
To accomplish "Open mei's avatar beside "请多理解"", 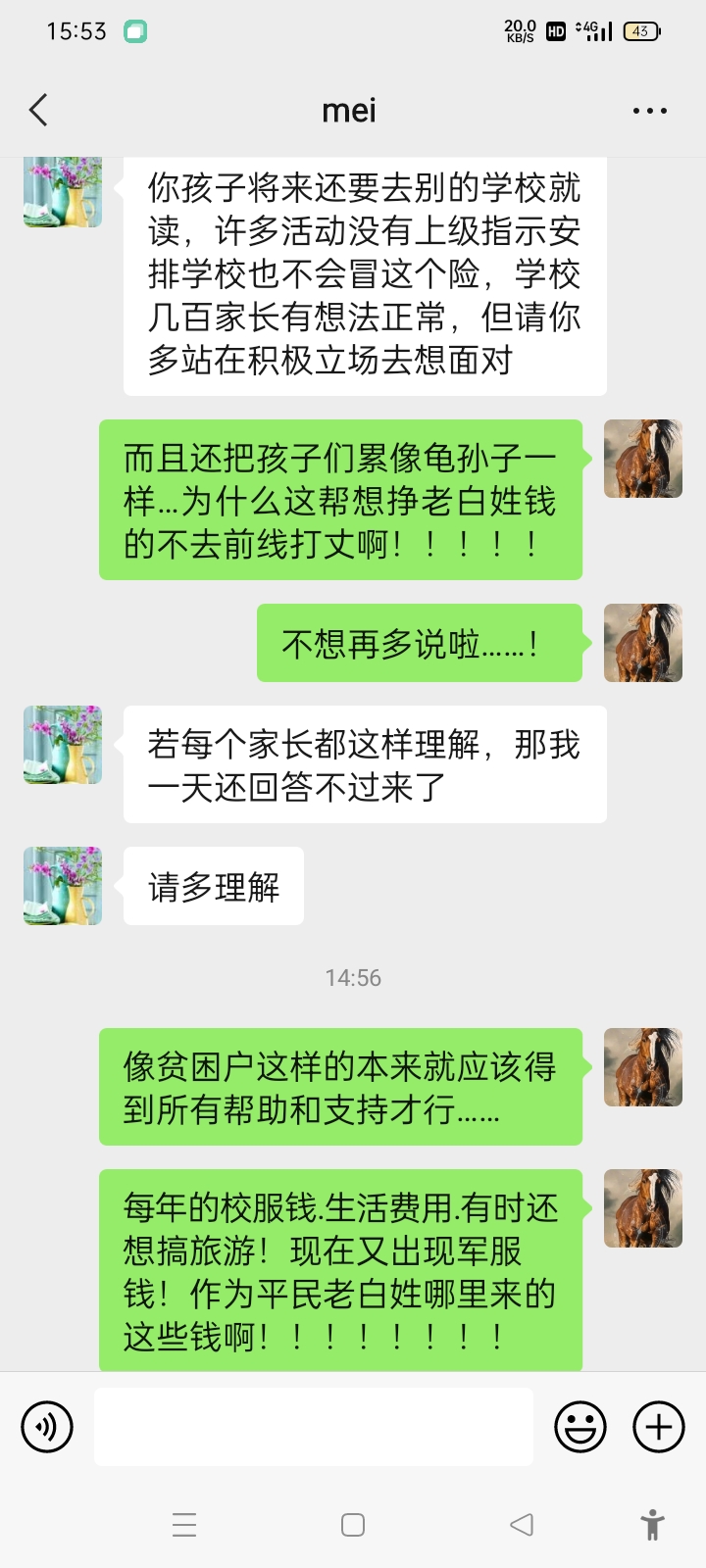I will click(x=63, y=886).
